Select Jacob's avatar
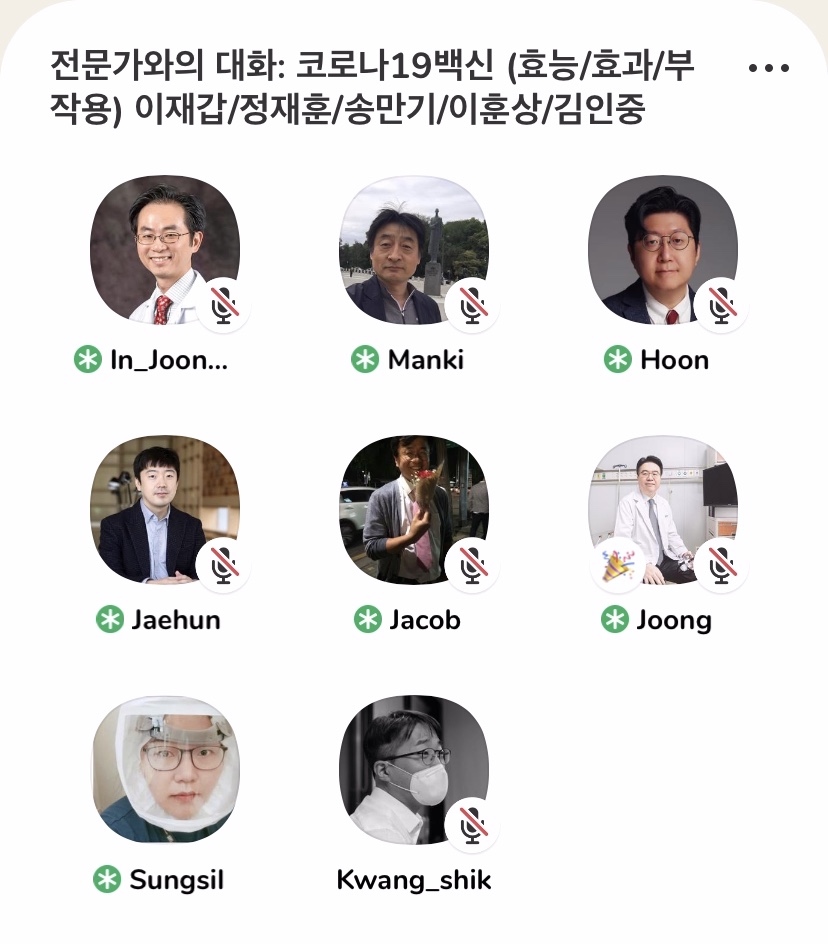The width and height of the screenshot is (828, 944). pyautogui.click(x=413, y=510)
